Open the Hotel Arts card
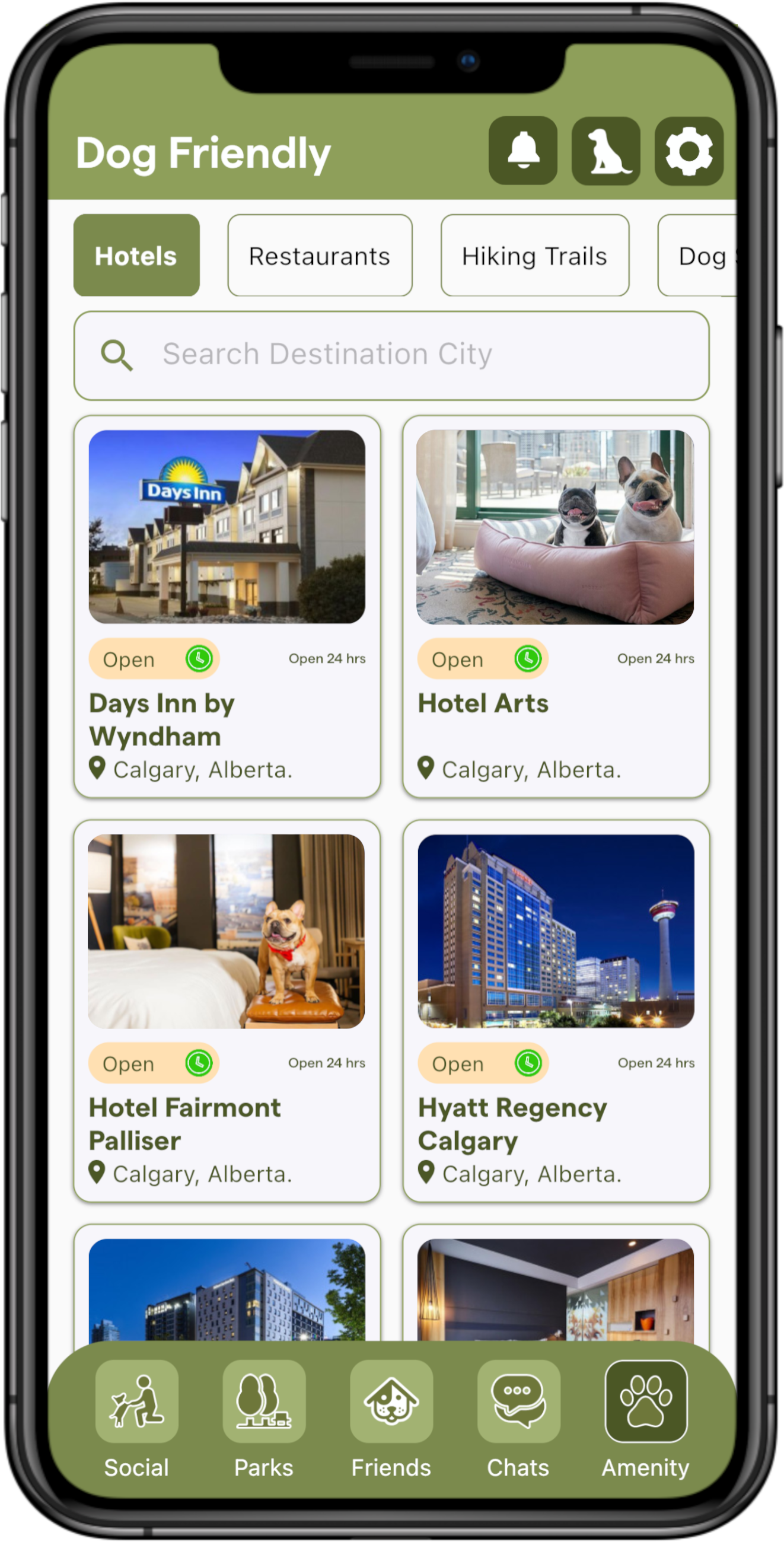Viewport: 784px width, 1542px height. pos(556,606)
